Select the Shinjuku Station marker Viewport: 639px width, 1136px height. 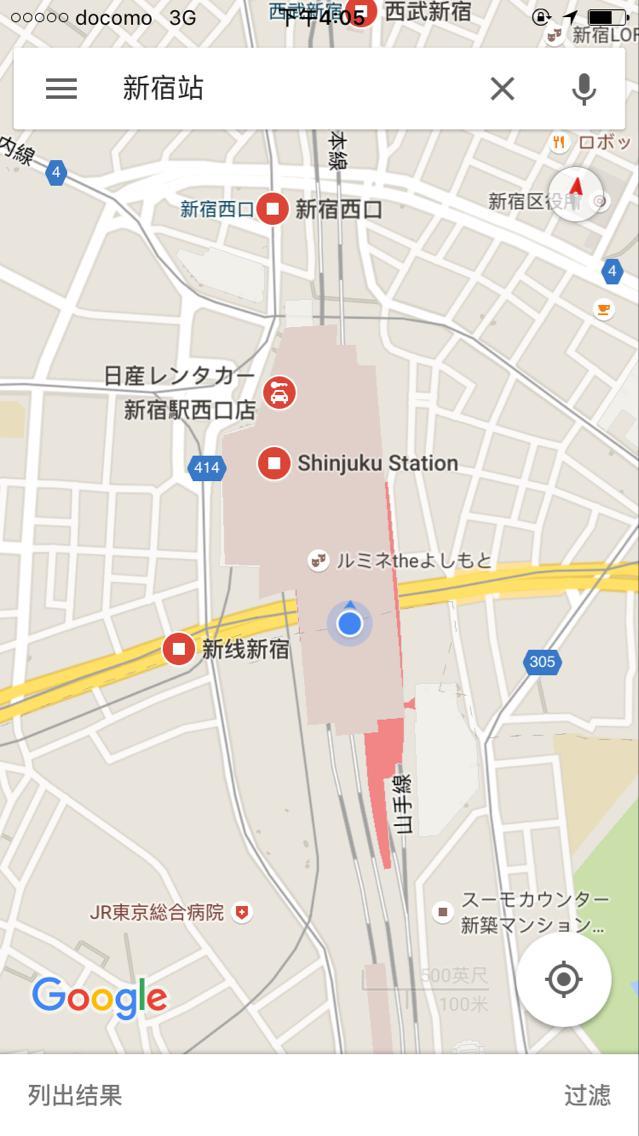(x=274, y=463)
